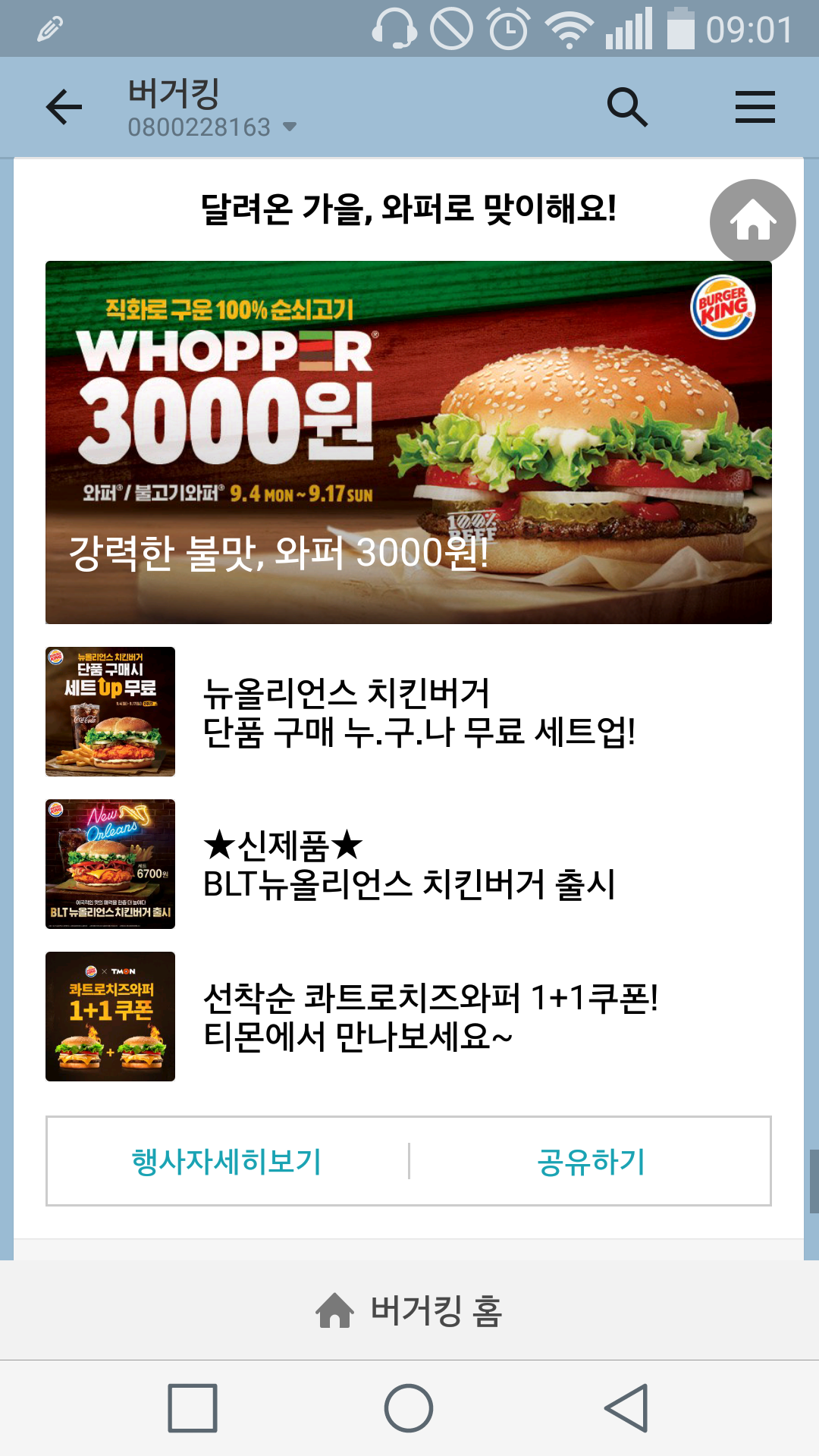The width and height of the screenshot is (819, 1456).
Task: Open the Whopper 3000원 promotion banner
Action: pyautogui.click(x=408, y=442)
